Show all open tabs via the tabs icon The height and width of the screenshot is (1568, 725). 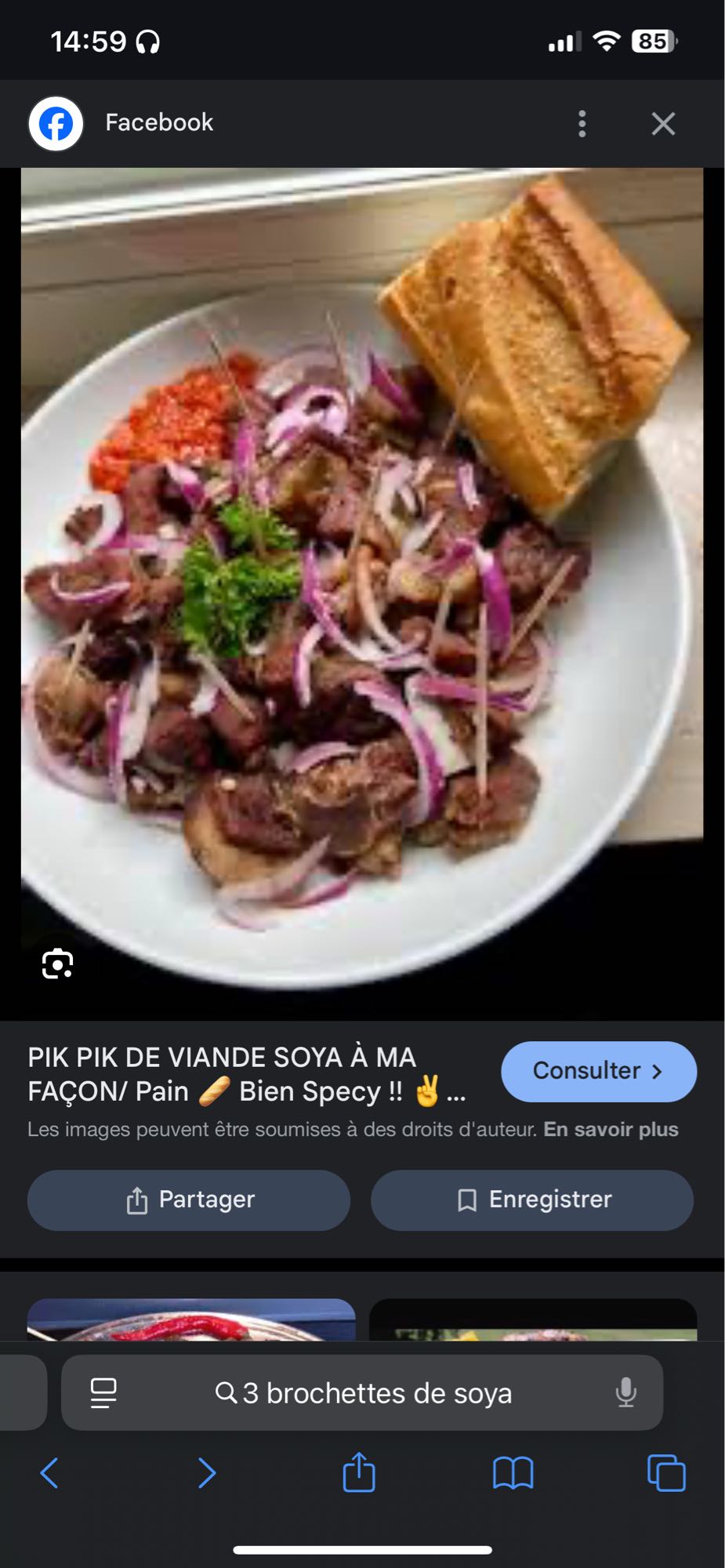click(x=665, y=1472)
